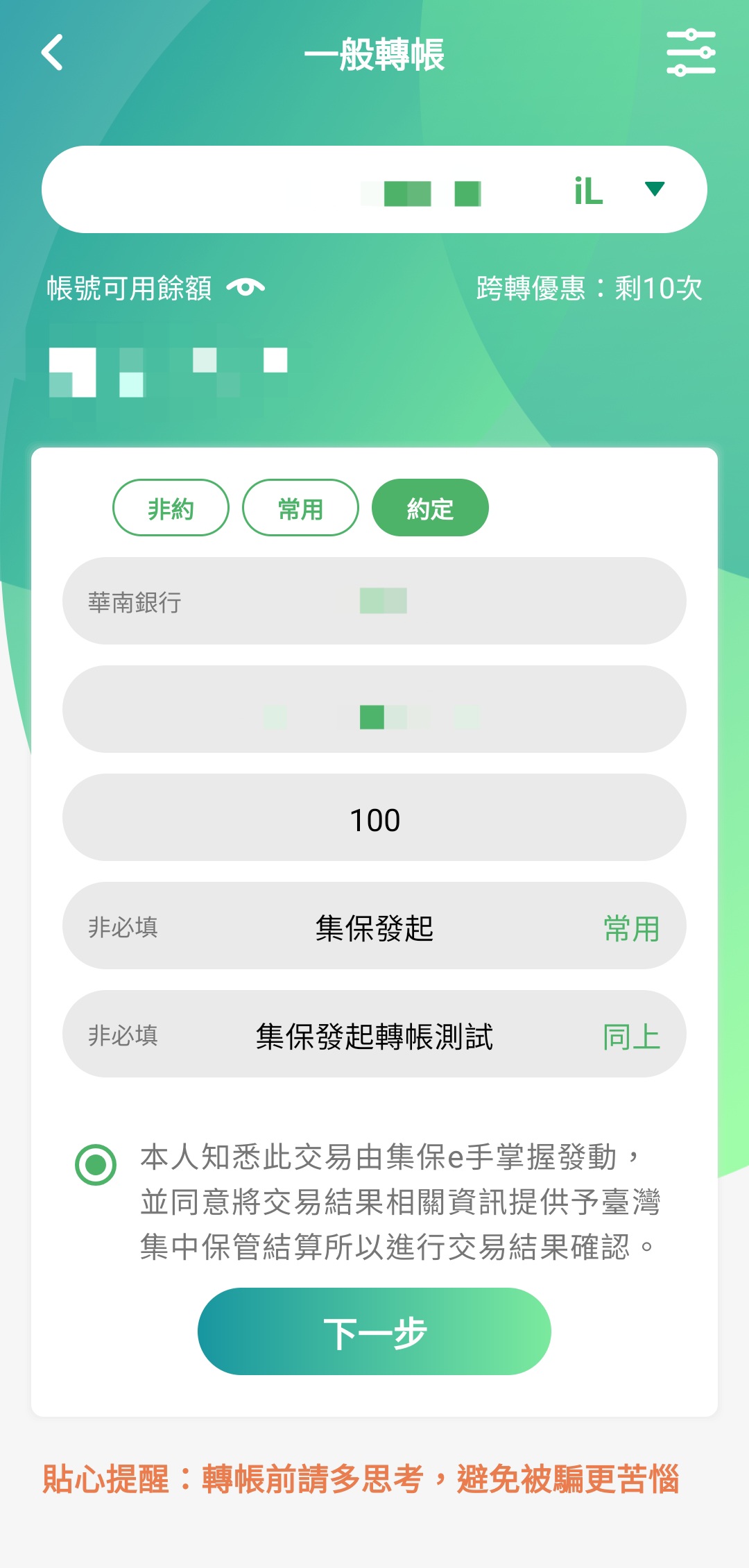This screenshot has width=749, height=1568.
Task: Edit the transfer amount 100
Action: tap(374, 819)
